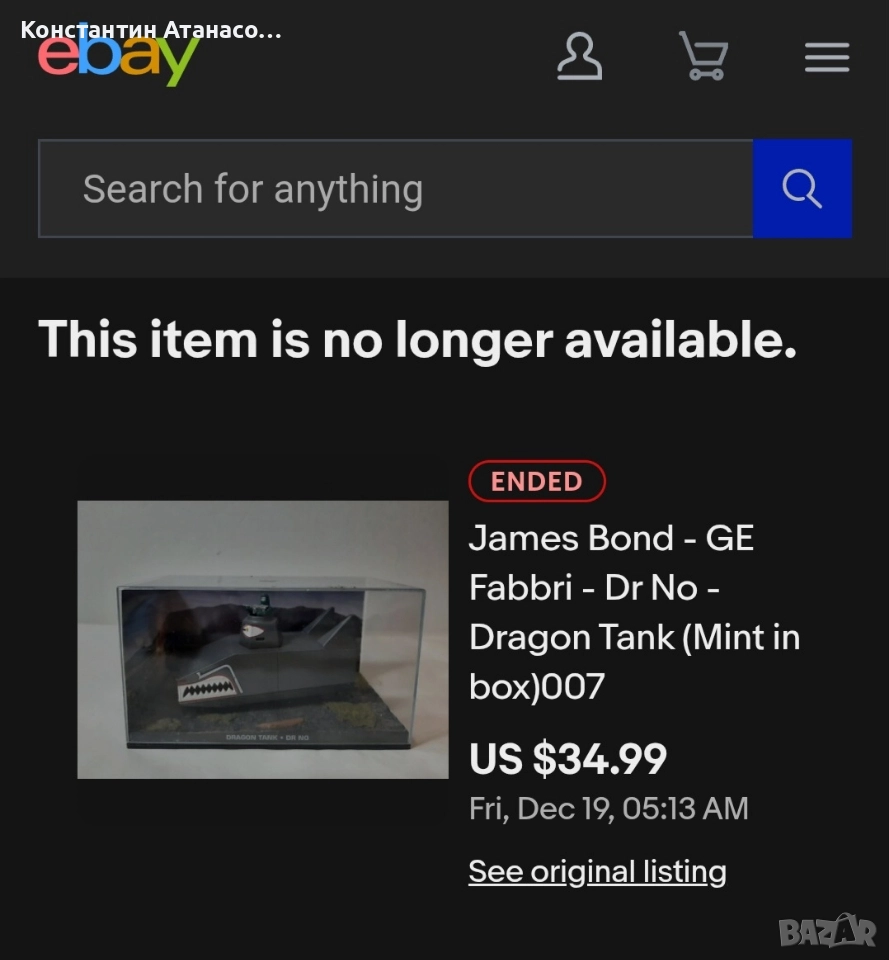Follow the See original listing link
Screen dimensions: 889x960
597,871
